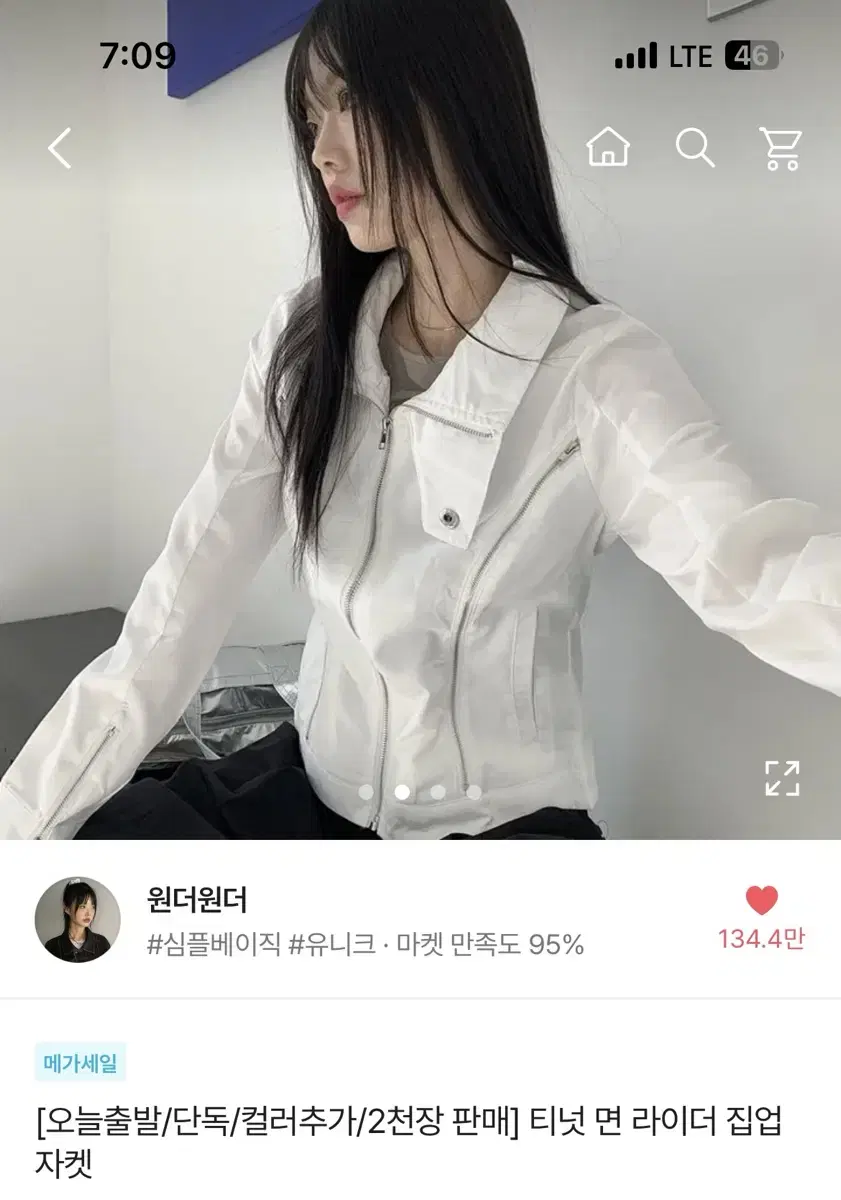
Task: Open the shopping cart
Action: (781, 149)
